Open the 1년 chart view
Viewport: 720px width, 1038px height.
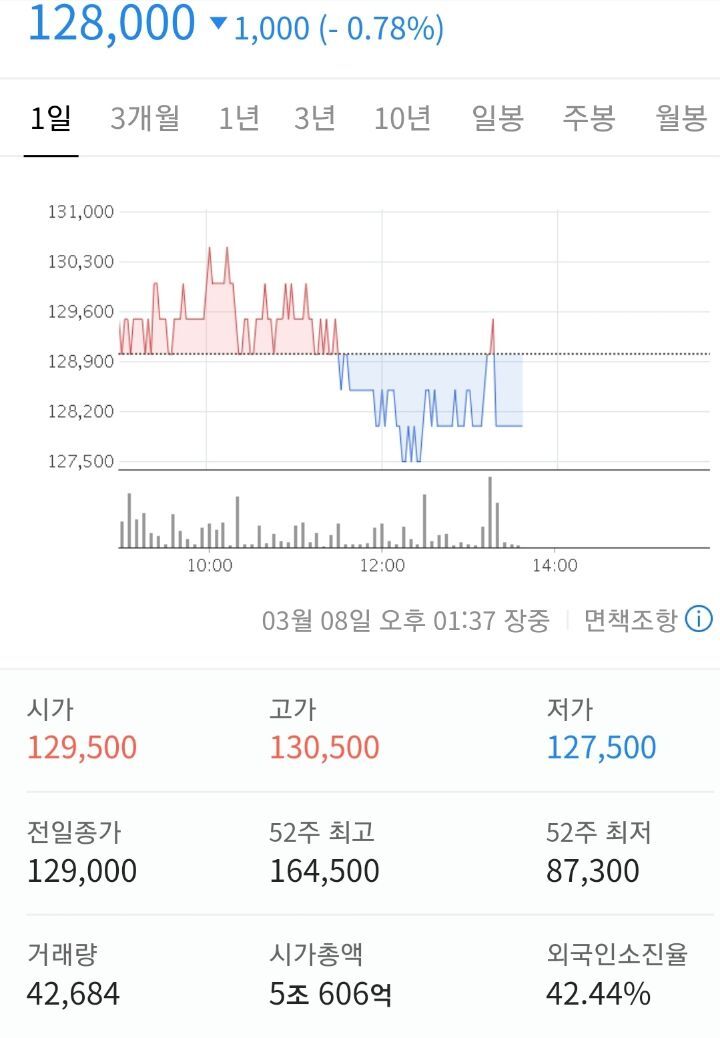pos(239,117)
